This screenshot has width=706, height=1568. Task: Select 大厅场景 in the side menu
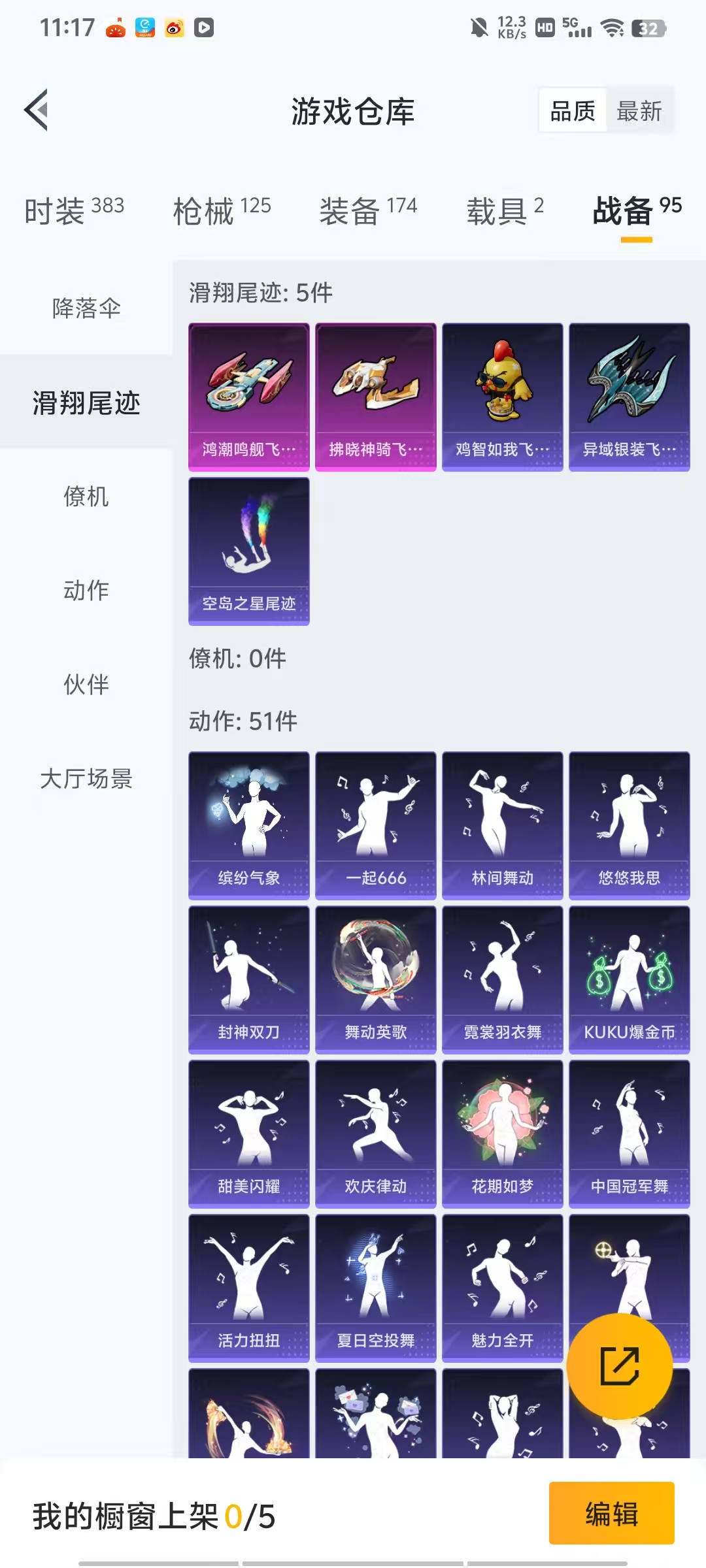(86, 778)
